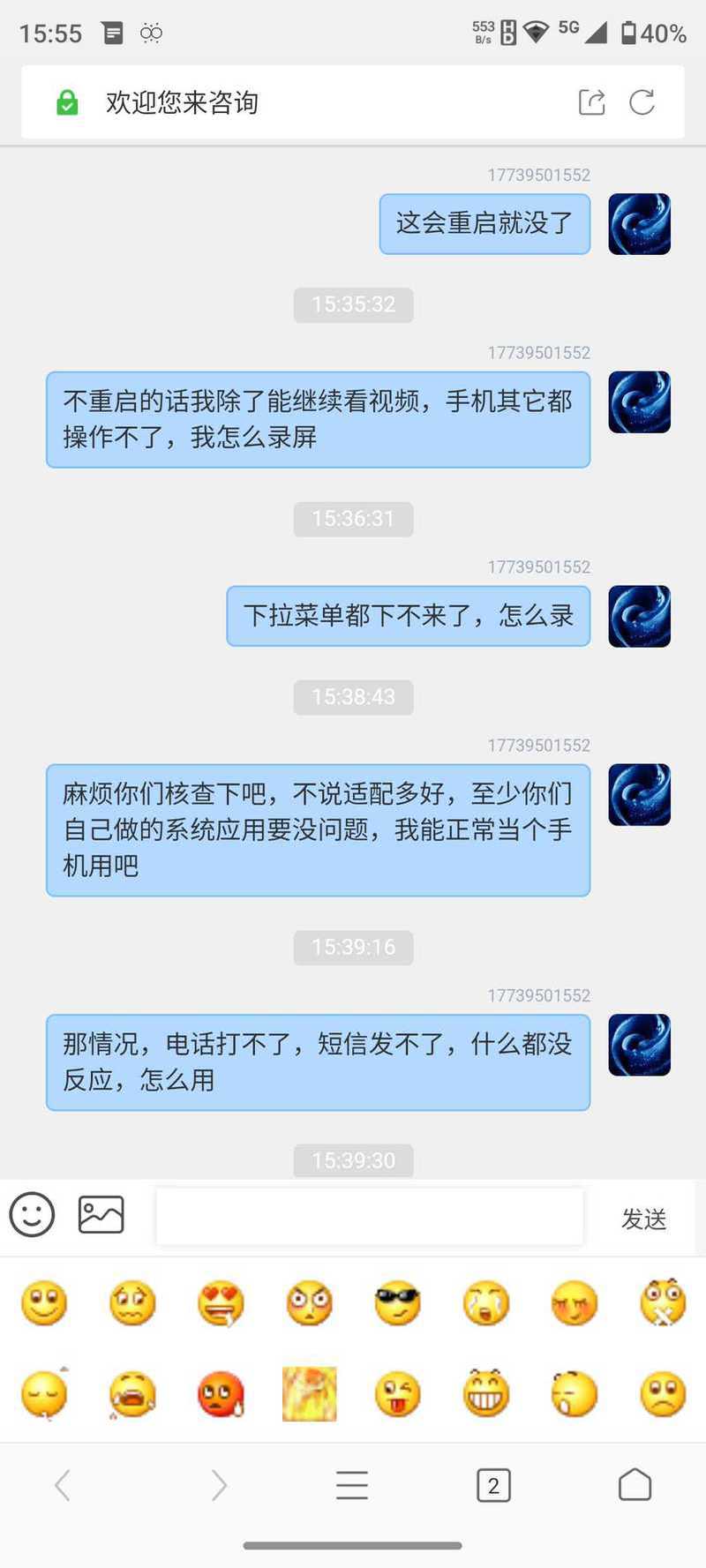Reload the page with the refresh icon

[642, 102]
